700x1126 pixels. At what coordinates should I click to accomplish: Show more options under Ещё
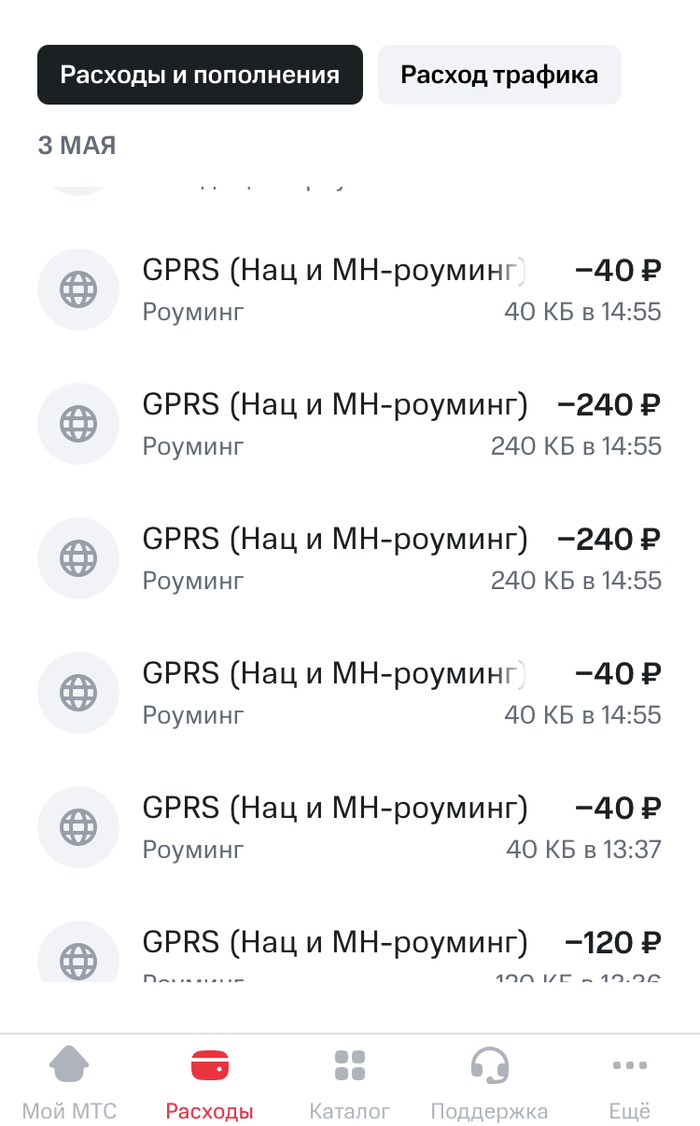(x=630, y=1083)
